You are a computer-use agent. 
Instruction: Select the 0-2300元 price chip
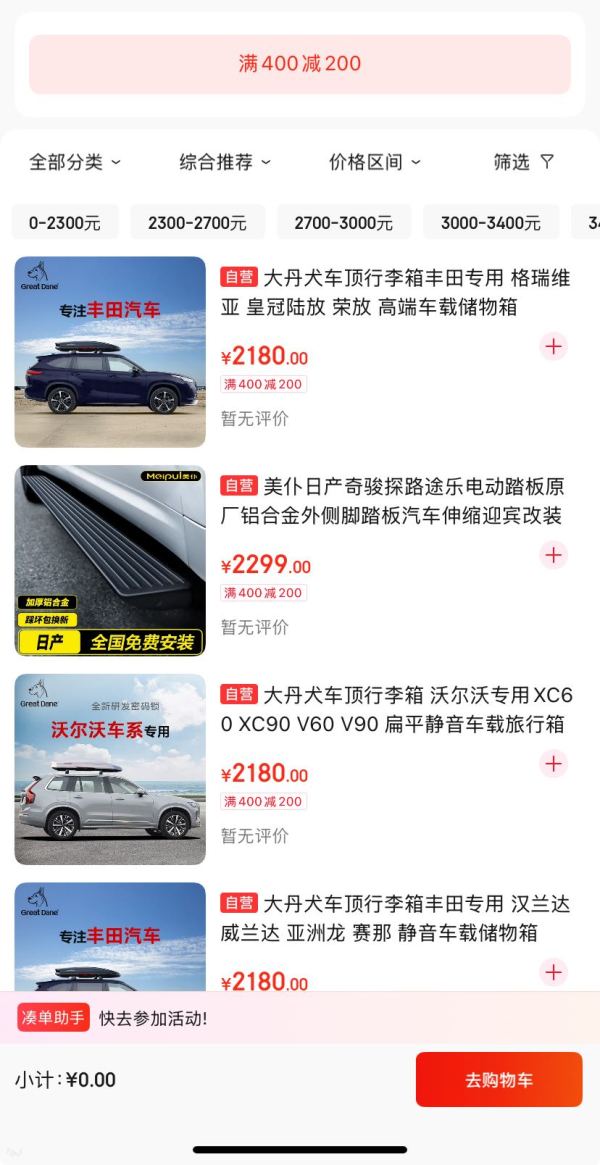65,222
